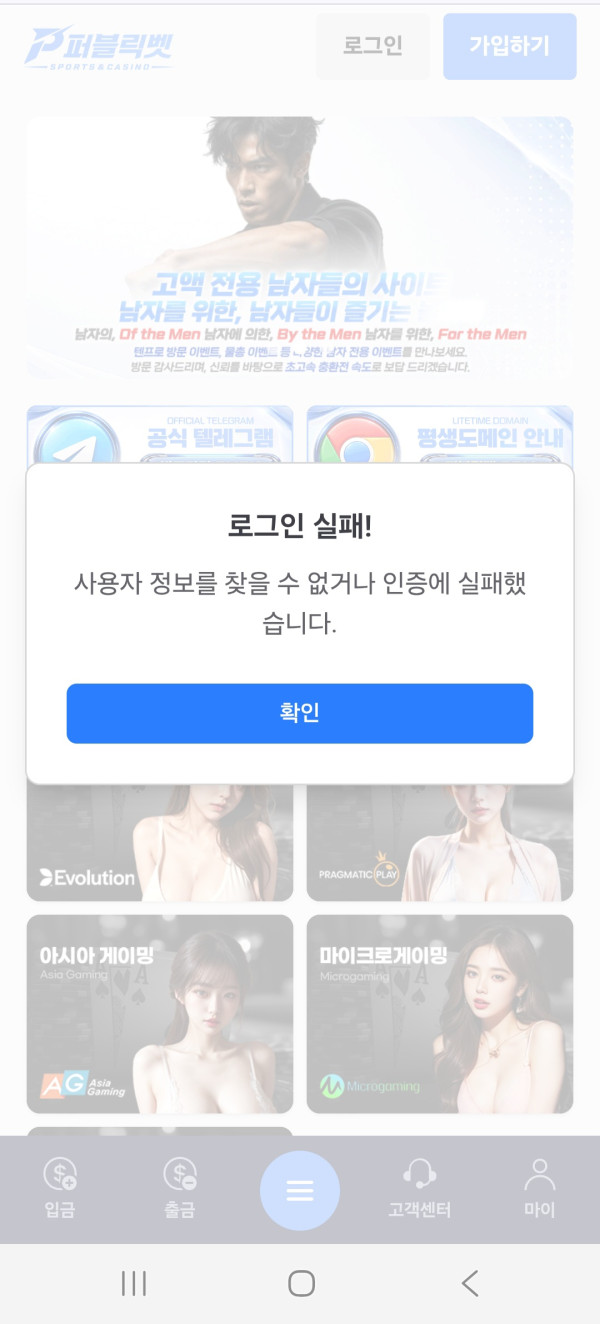Open the 입금 deposit tab
The height and width of the screenshot is (1324, 600).
(x=60, y=1188)
